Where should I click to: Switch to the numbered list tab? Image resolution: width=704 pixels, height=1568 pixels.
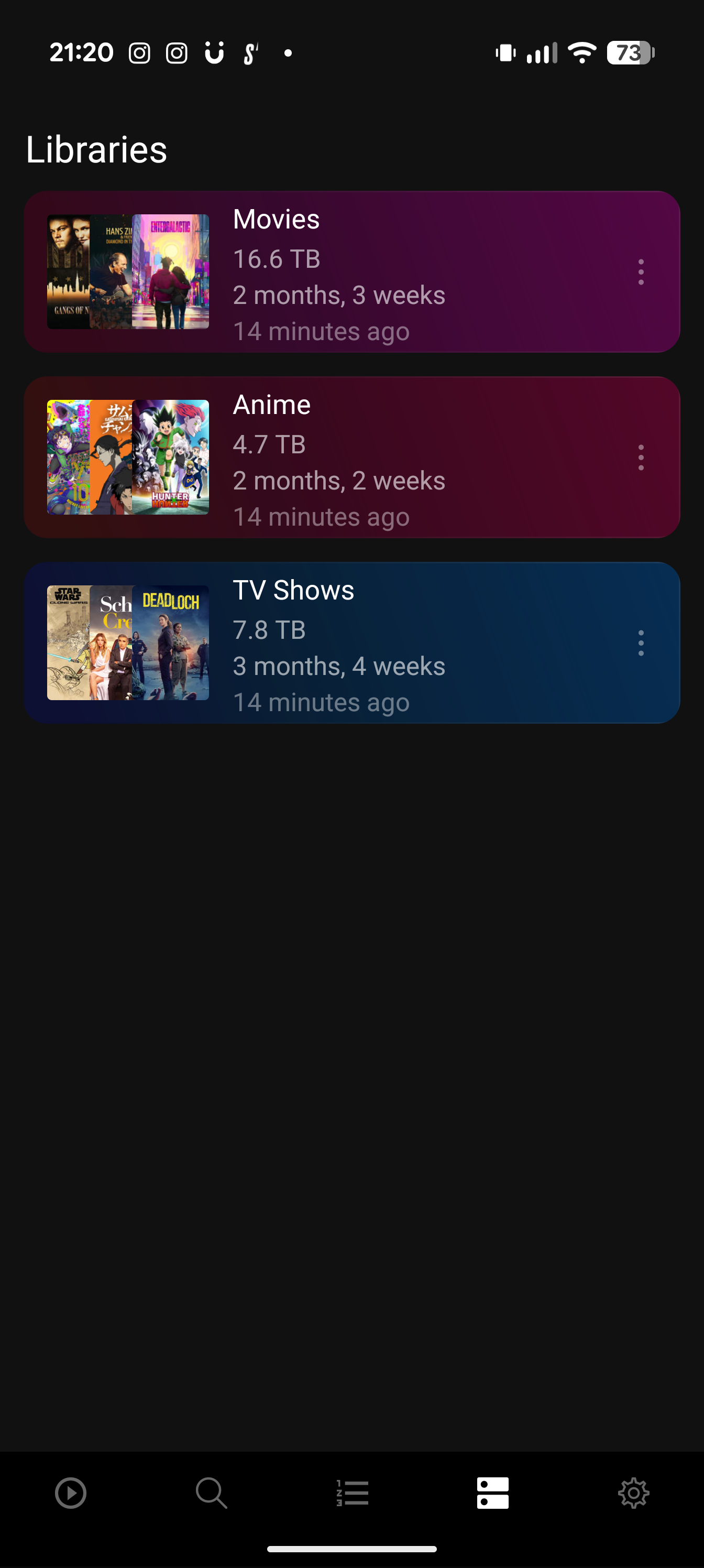pyautogui.click(x=353, y=1493)
